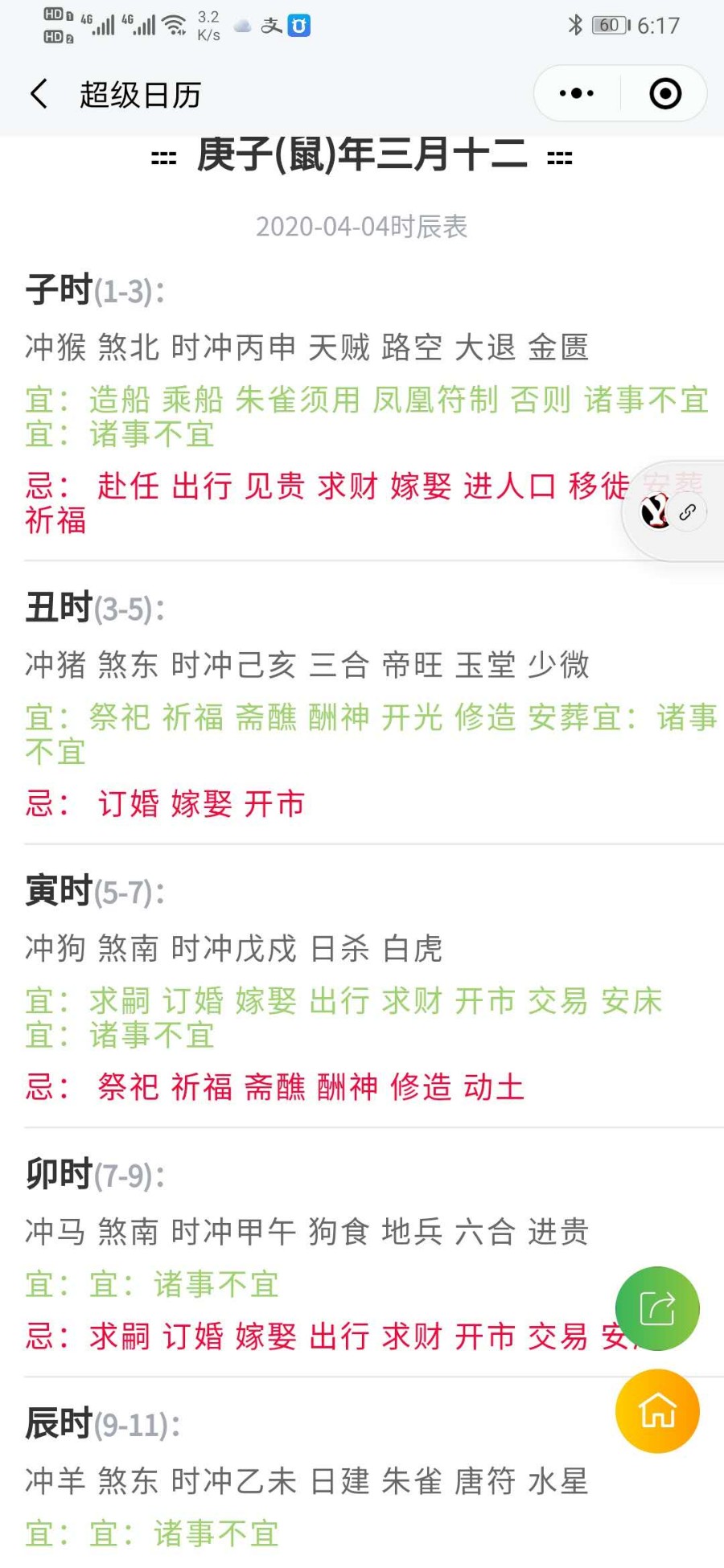Quit the mini program via the circle button
This screenshot has height=1568, width=724.
point(665,93)
